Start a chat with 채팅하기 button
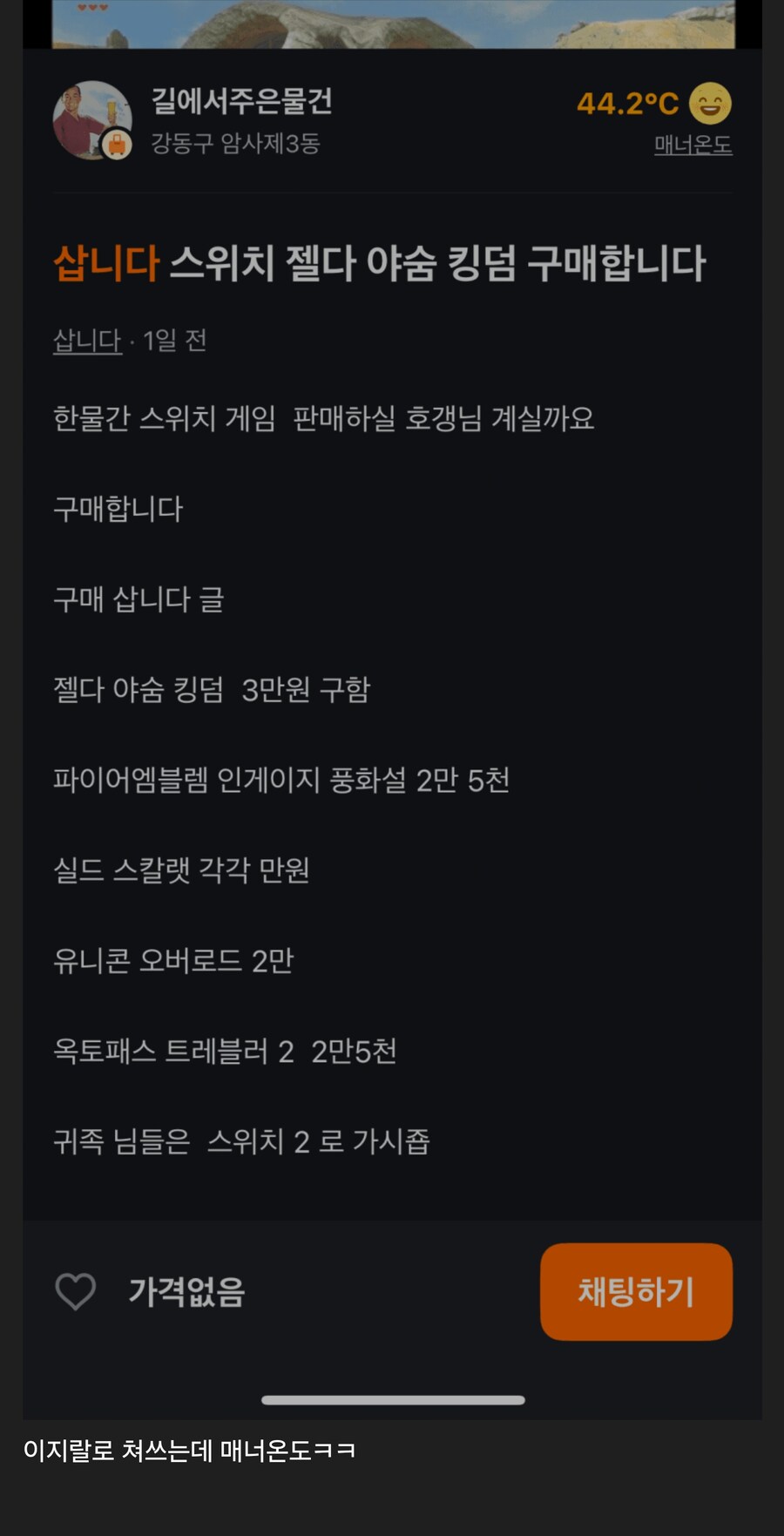784x1536 pixels. 636,1291
